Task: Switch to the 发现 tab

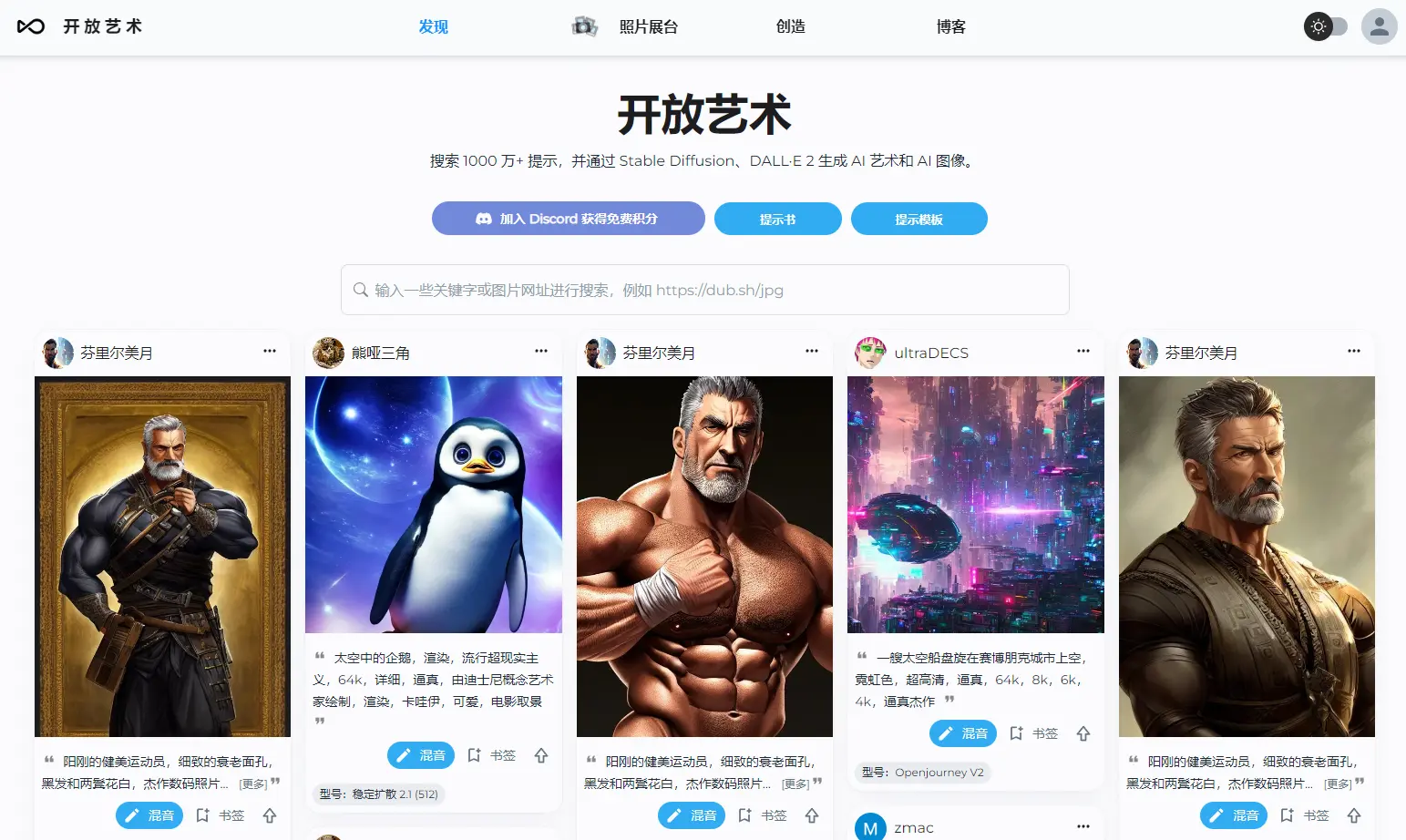Action: (433, 27)
